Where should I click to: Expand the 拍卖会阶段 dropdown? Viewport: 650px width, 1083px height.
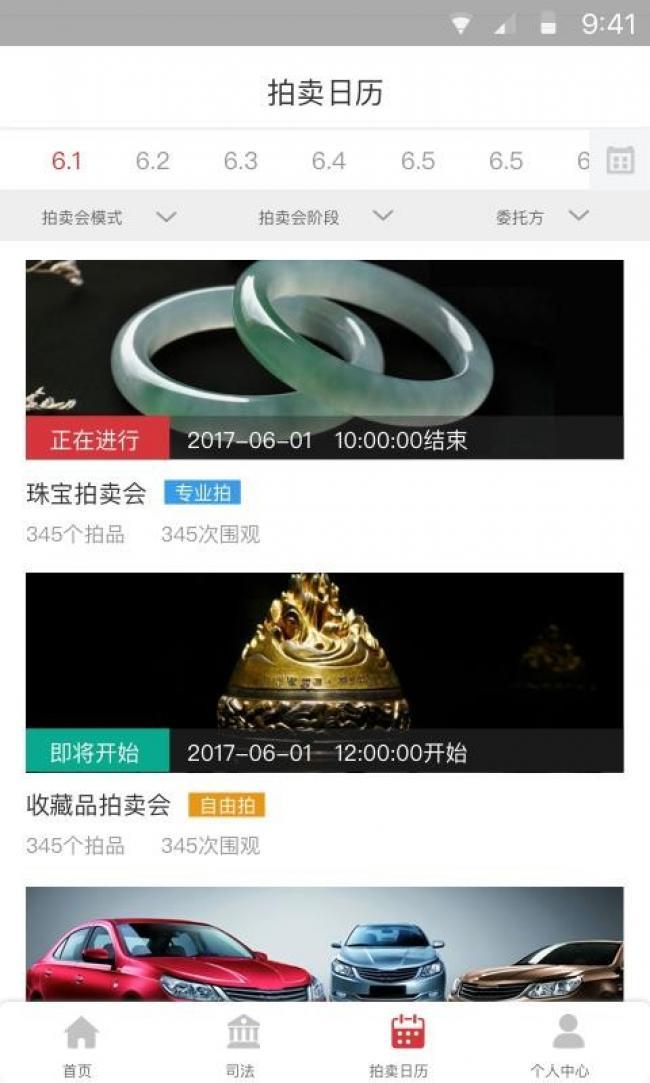pyautogui.click(x=325, y=217)
